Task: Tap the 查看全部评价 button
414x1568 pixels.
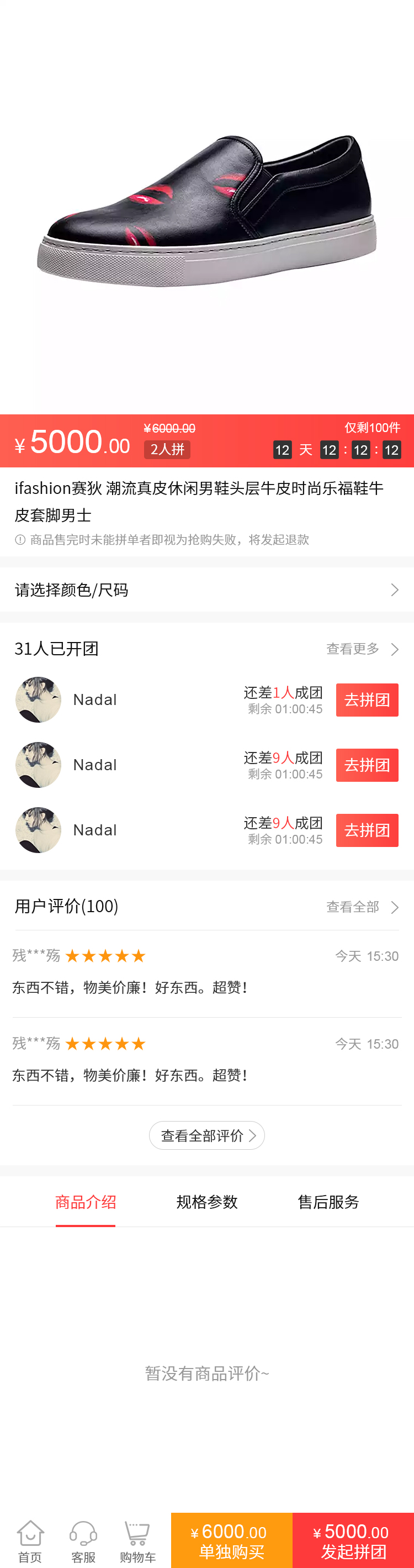Action: (x=206, y=1135)
